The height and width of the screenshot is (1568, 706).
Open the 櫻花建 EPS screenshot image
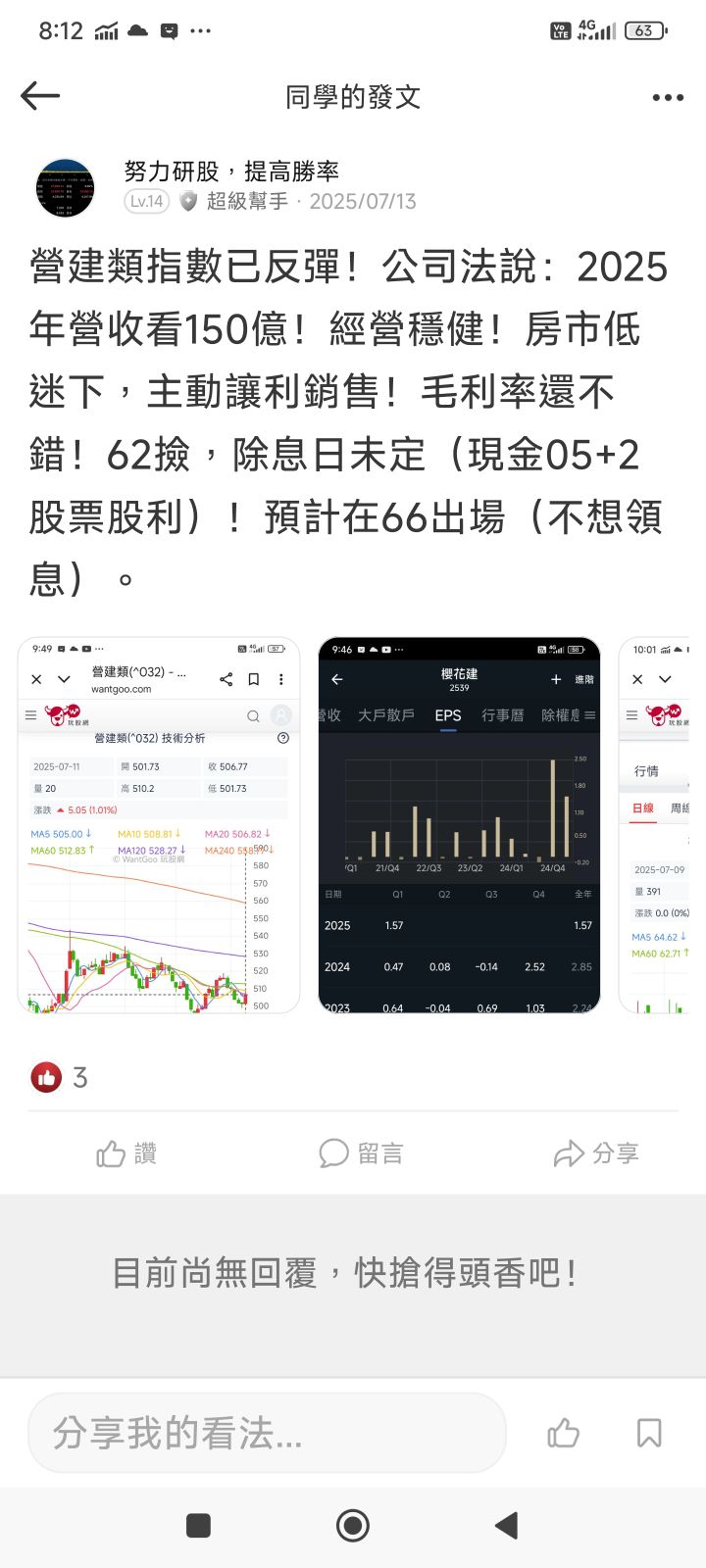(459, 825)
